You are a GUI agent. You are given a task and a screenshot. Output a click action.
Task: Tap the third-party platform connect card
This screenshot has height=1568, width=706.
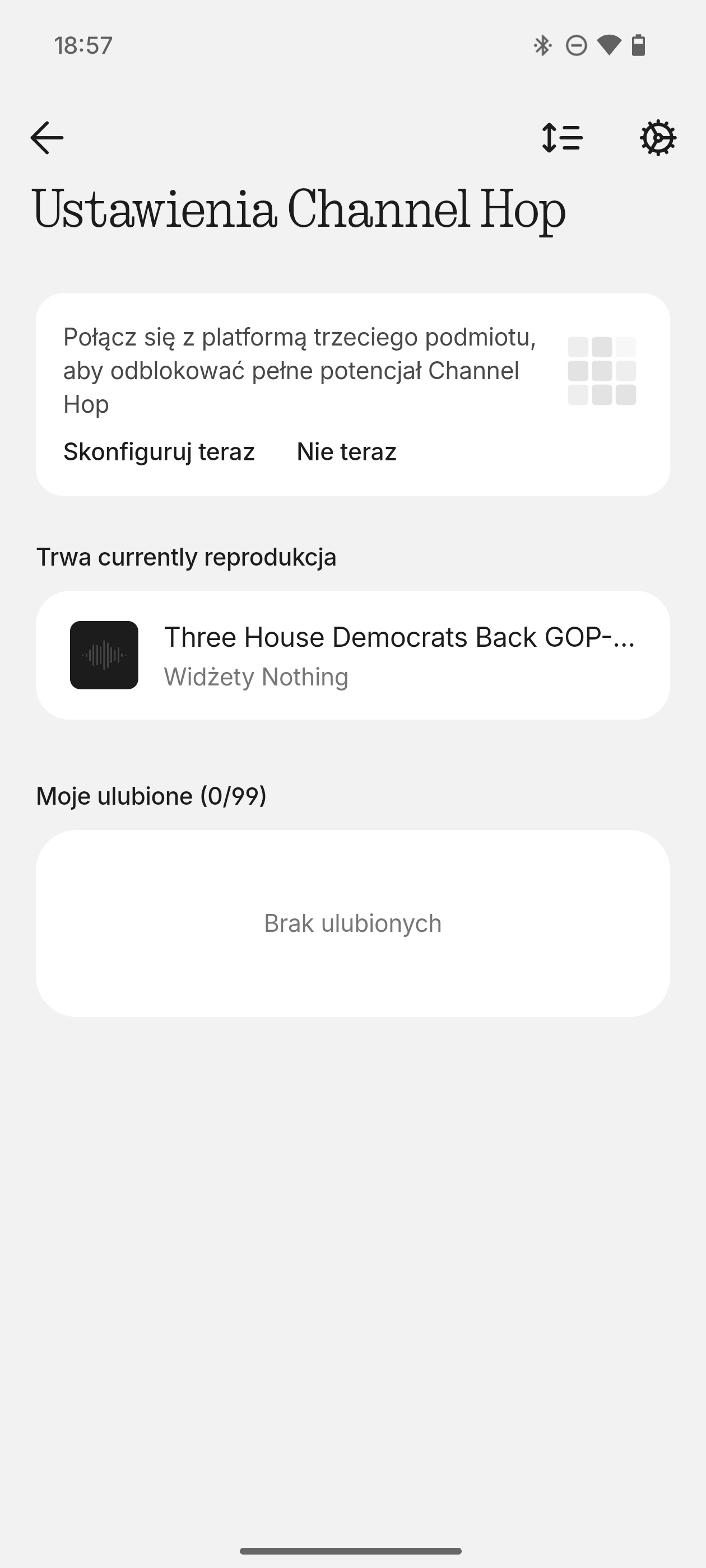[352, 394]
